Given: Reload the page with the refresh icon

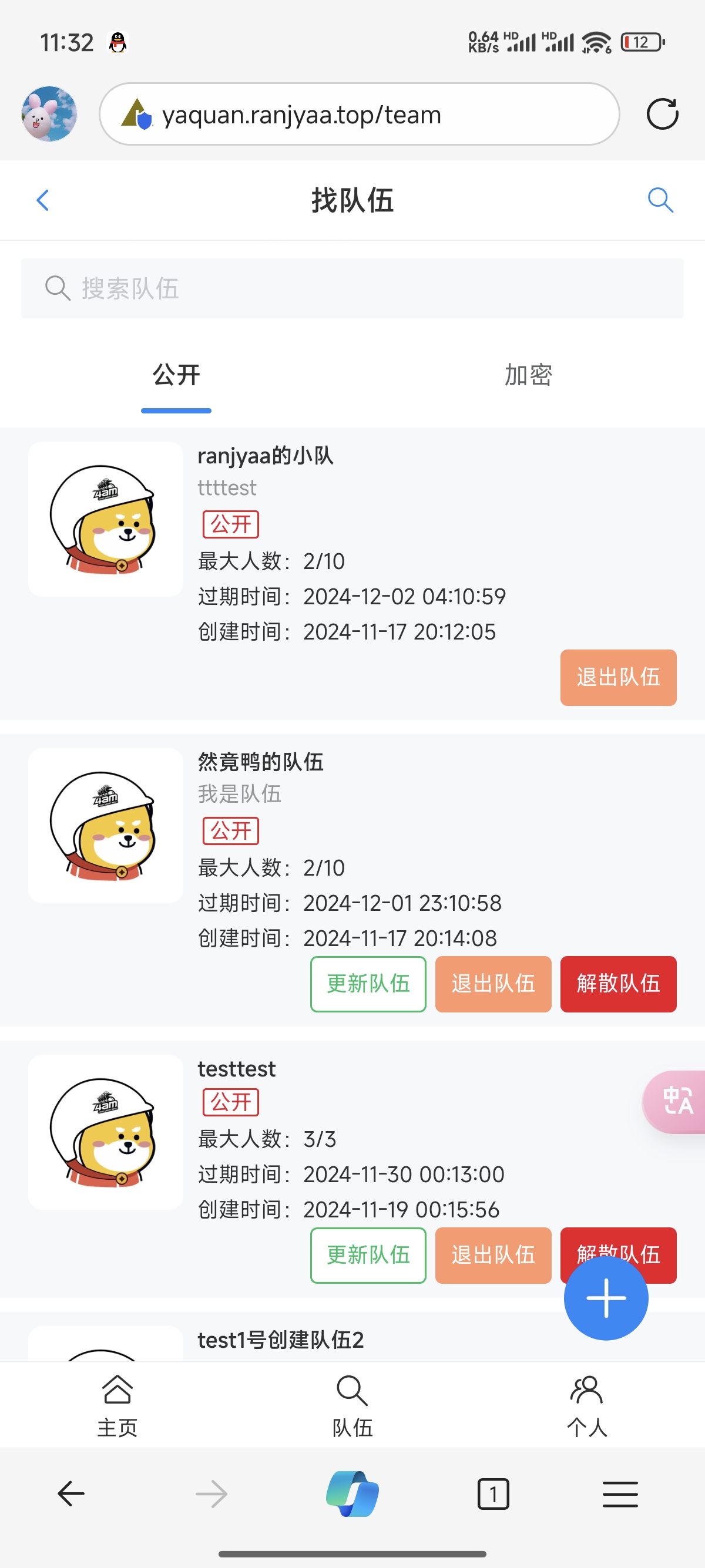Looking at the screenshot, I should (x=662, y=114).
